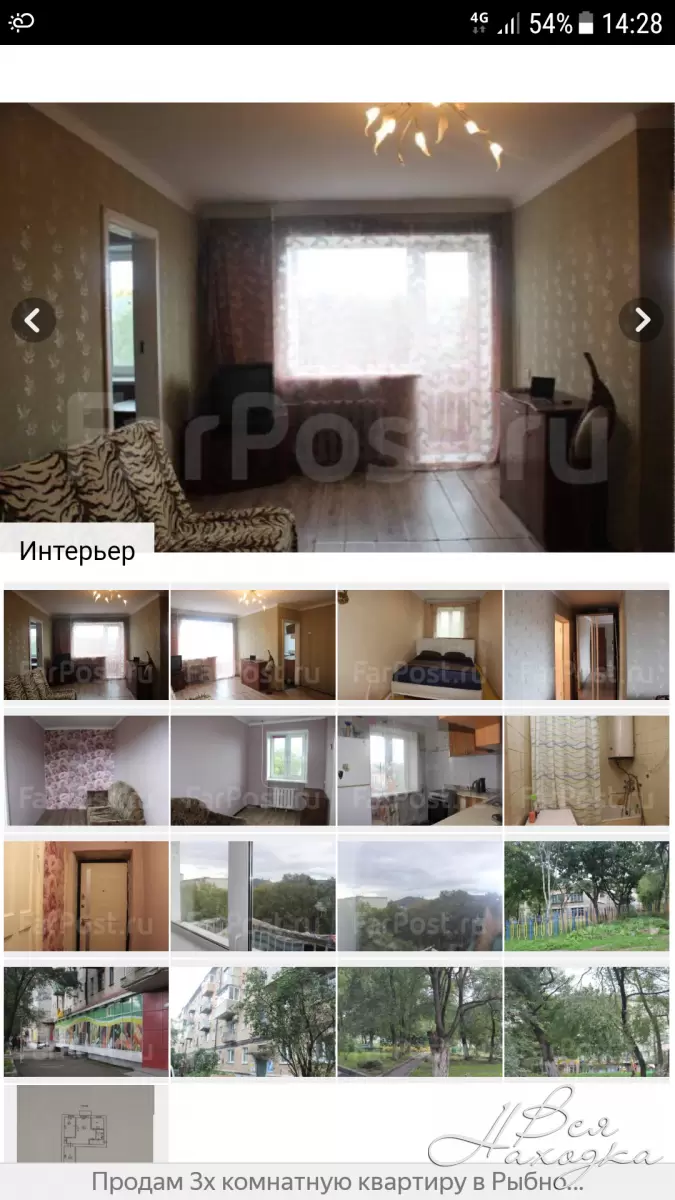
Task: Open the hallway photo with open doorways
Action: [x=586, y=645]
